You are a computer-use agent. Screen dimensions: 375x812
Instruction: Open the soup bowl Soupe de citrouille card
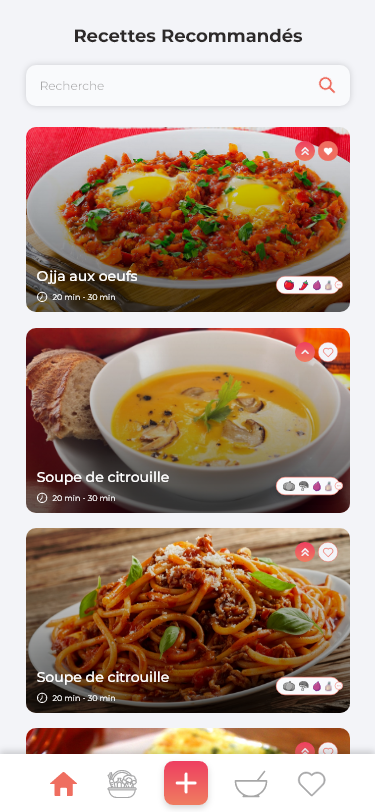click(x=188, y=420)
